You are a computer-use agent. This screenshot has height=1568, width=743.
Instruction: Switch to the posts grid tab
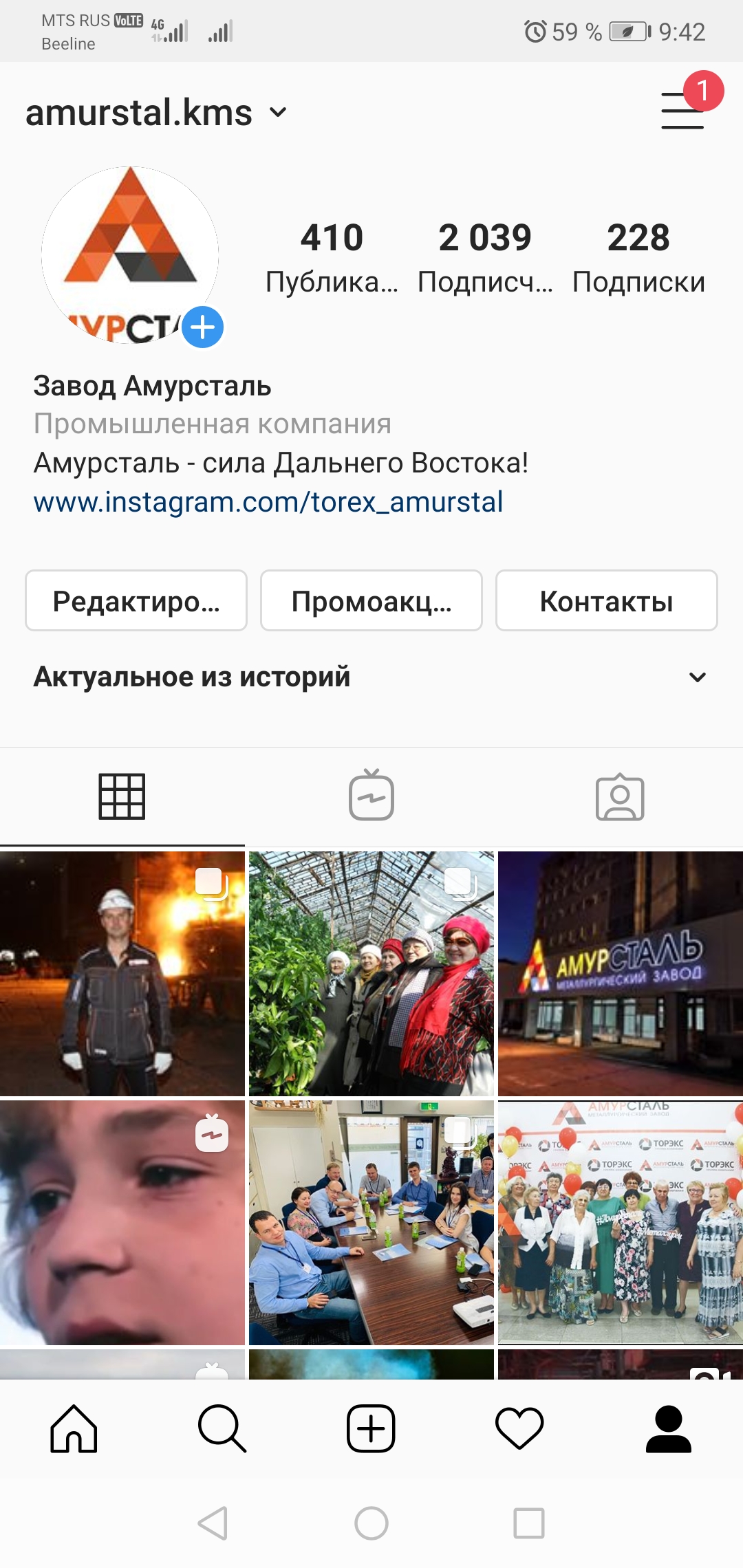tap(122, 796)
